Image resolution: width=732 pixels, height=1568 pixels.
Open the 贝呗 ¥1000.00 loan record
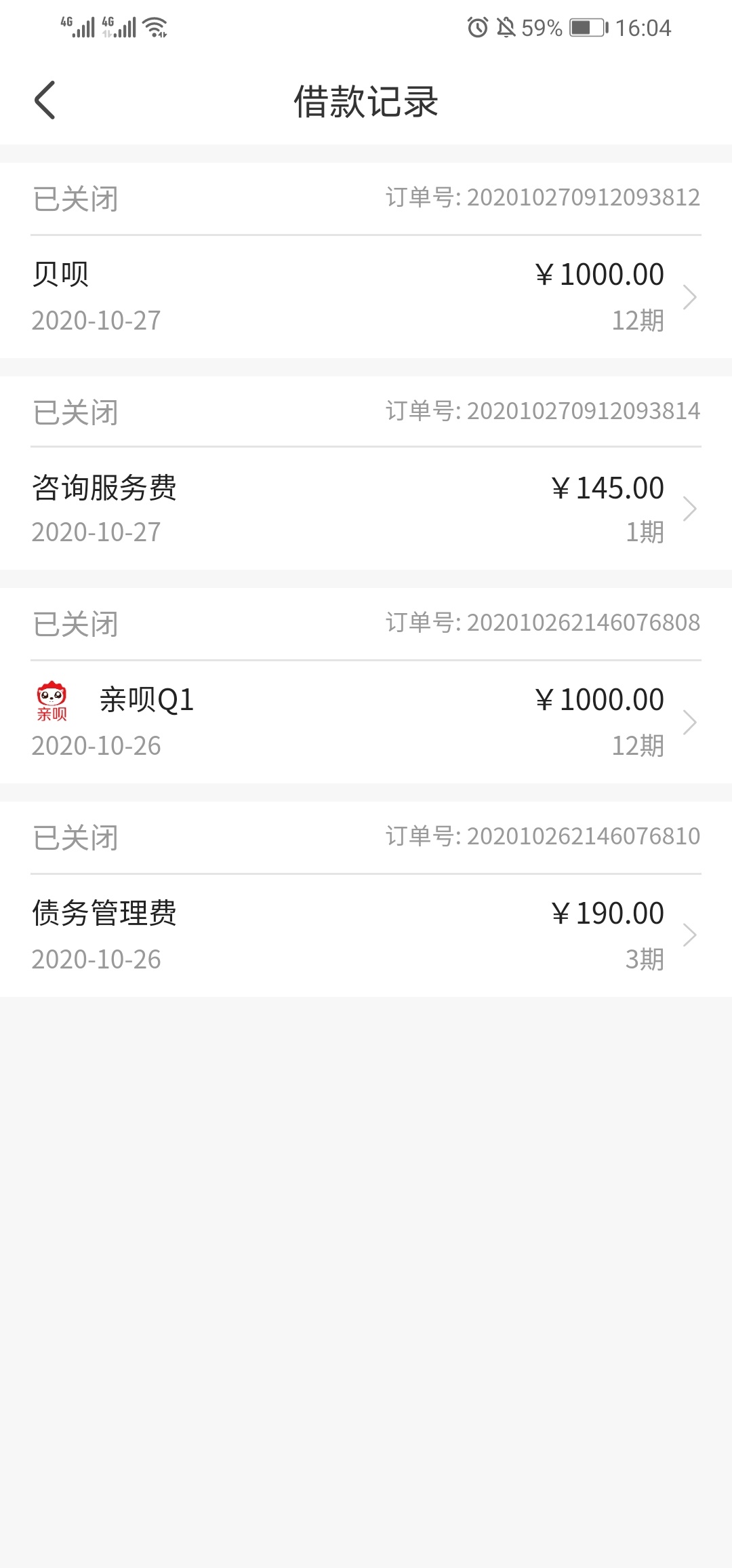pyautogui.click(x=366, y=297)
